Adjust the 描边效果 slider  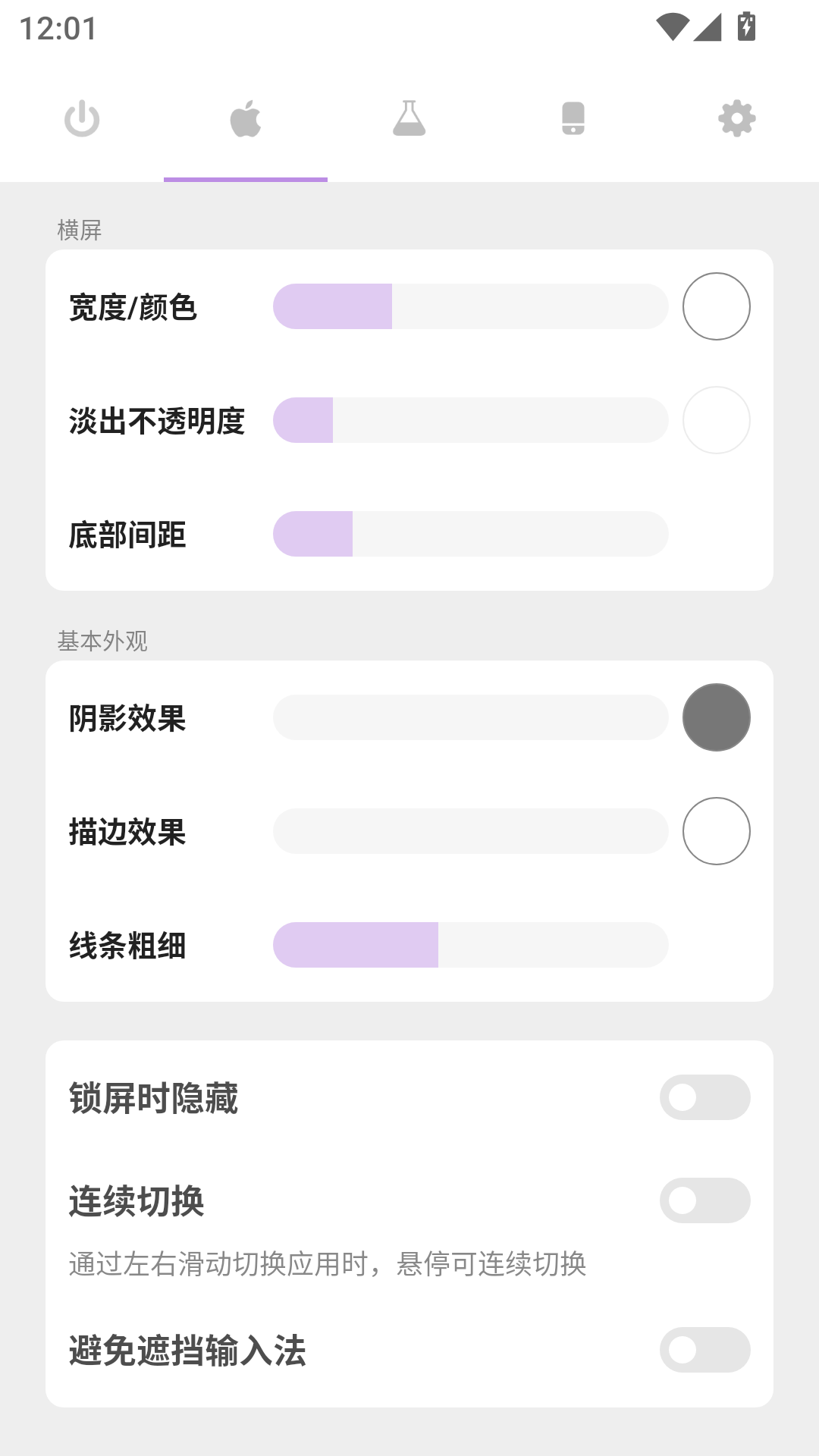[470, 831]
